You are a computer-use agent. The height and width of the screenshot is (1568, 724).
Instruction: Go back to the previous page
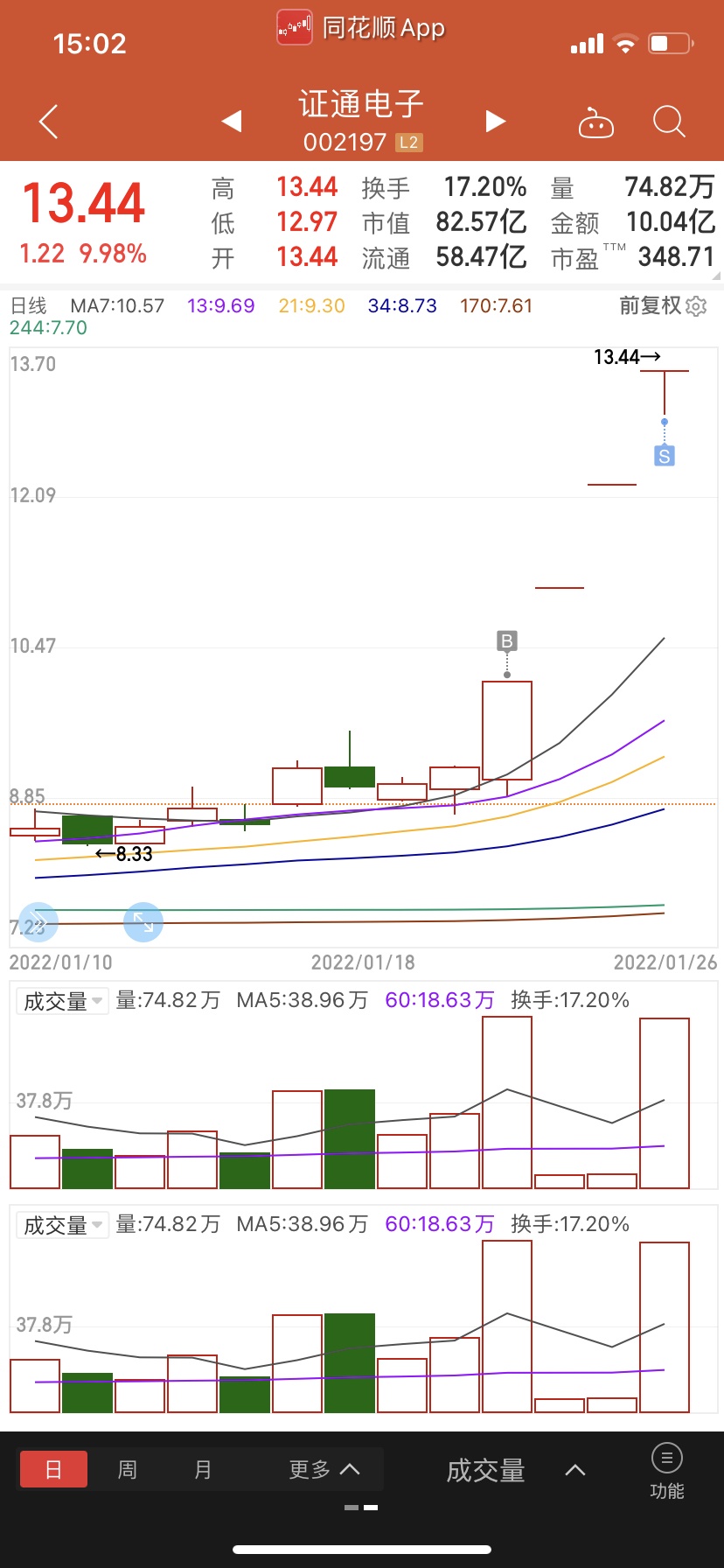tap(49, 122)
